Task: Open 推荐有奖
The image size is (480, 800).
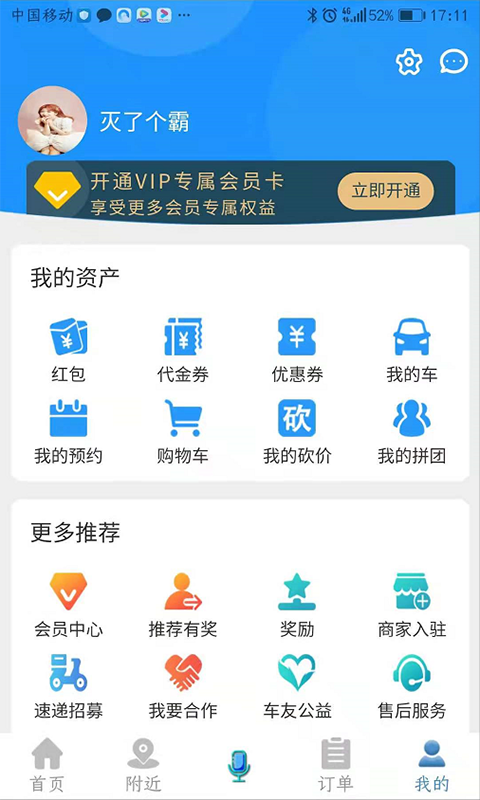Action: (x=183, y=605)
